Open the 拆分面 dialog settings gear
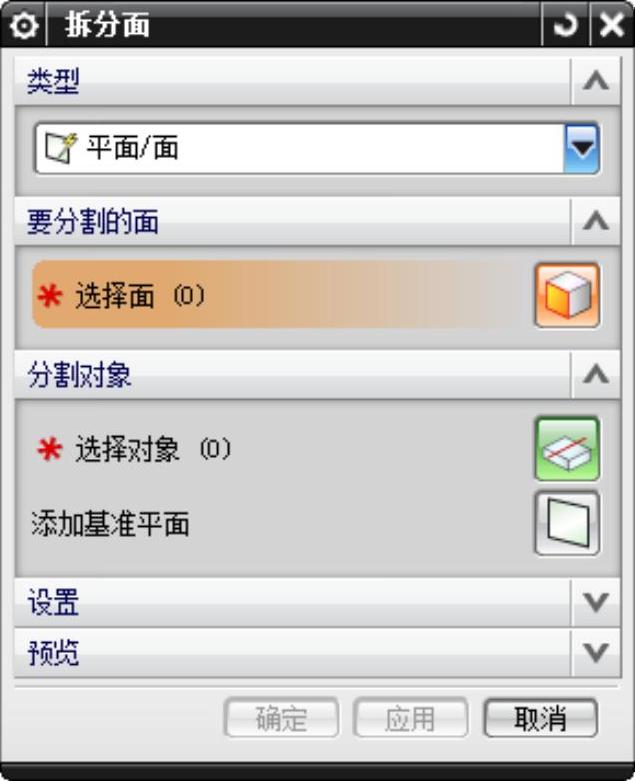This screenshot has width=635, height=781. (22, 25)
